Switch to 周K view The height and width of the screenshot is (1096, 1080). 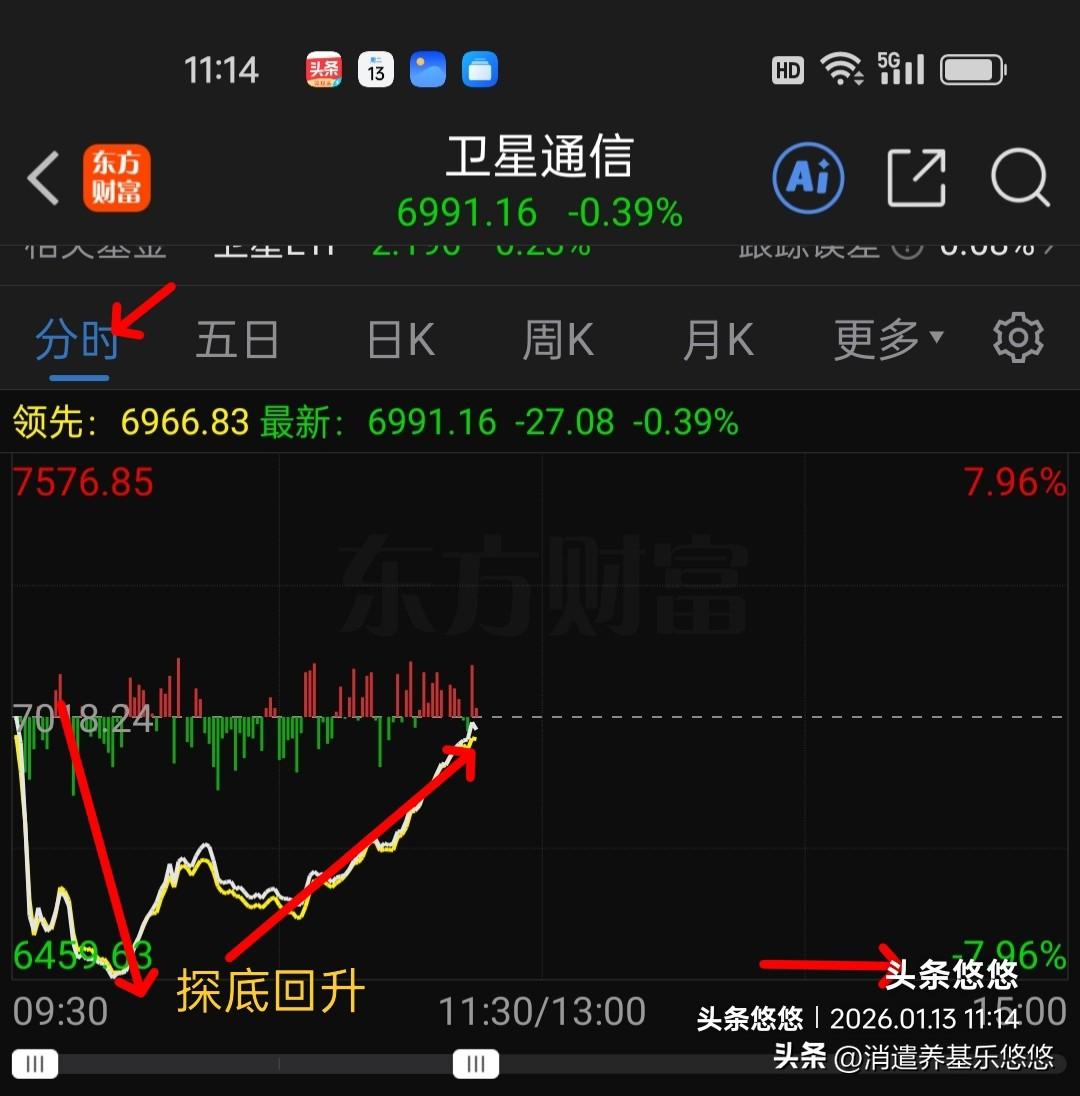(557, 340)
